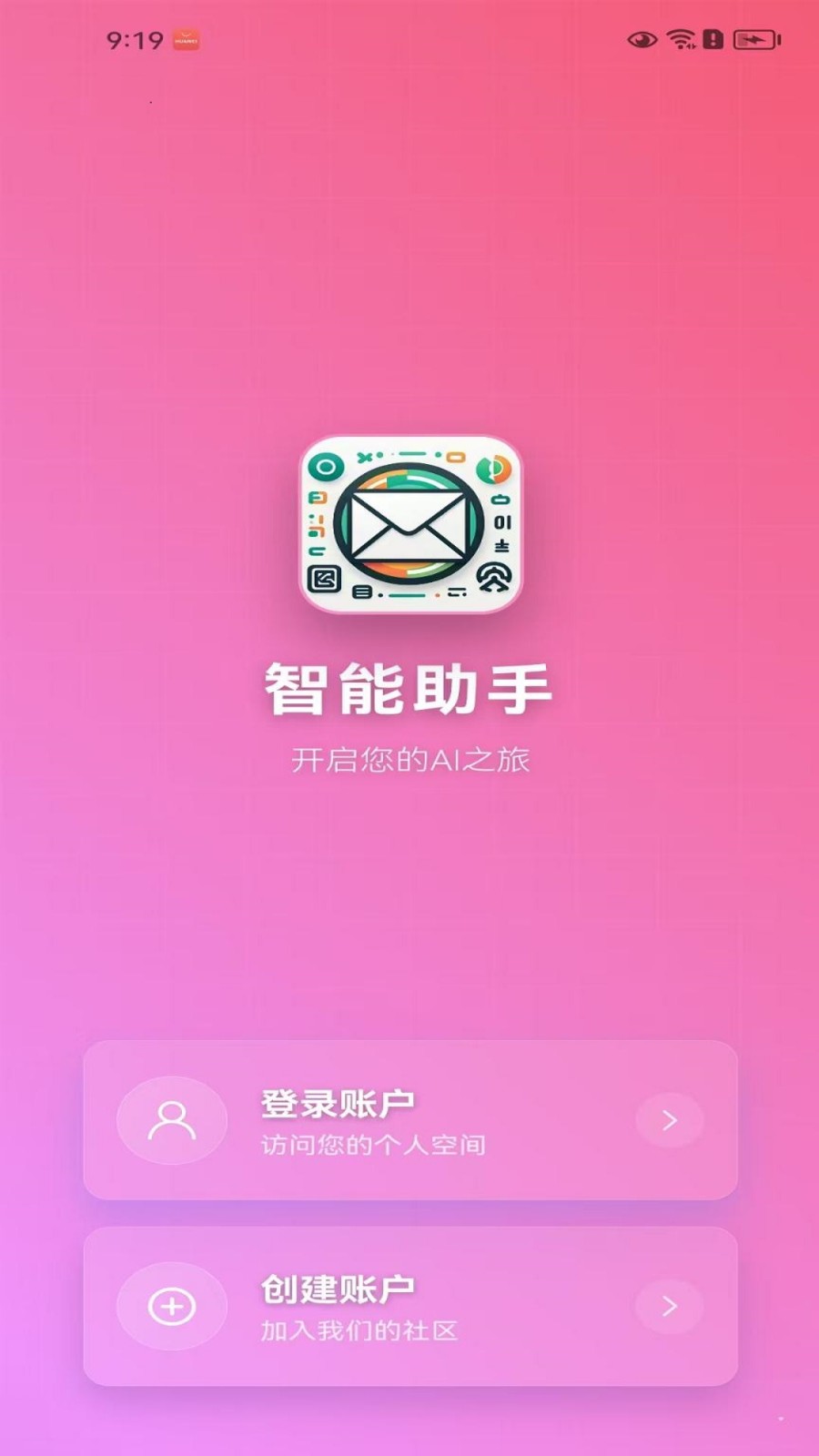The height and width of the screenshot is (1456, 819).
Task: Open the 创建账户 sign-up card
Action: [x=409, y=1307]
